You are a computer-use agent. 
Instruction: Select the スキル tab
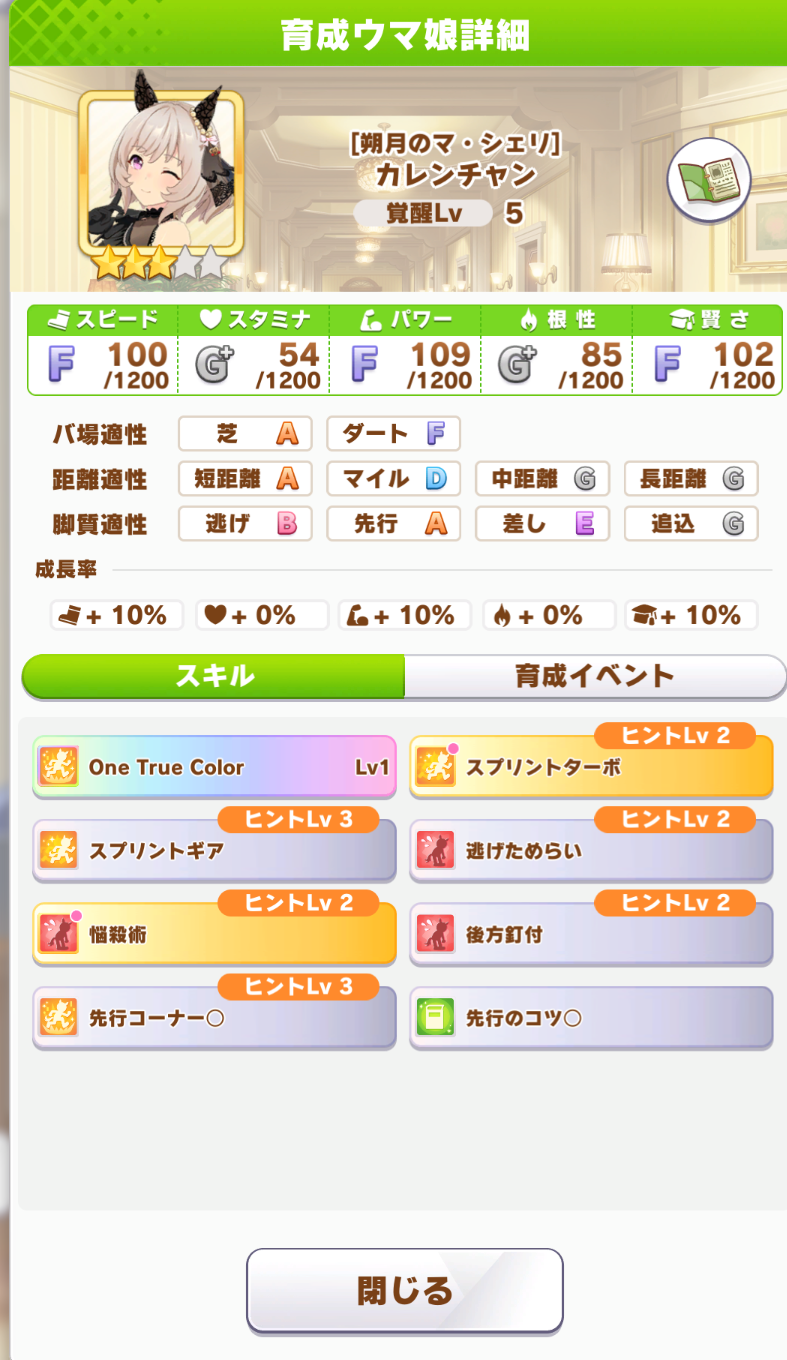pyautogui.click(x=213, y=676)
